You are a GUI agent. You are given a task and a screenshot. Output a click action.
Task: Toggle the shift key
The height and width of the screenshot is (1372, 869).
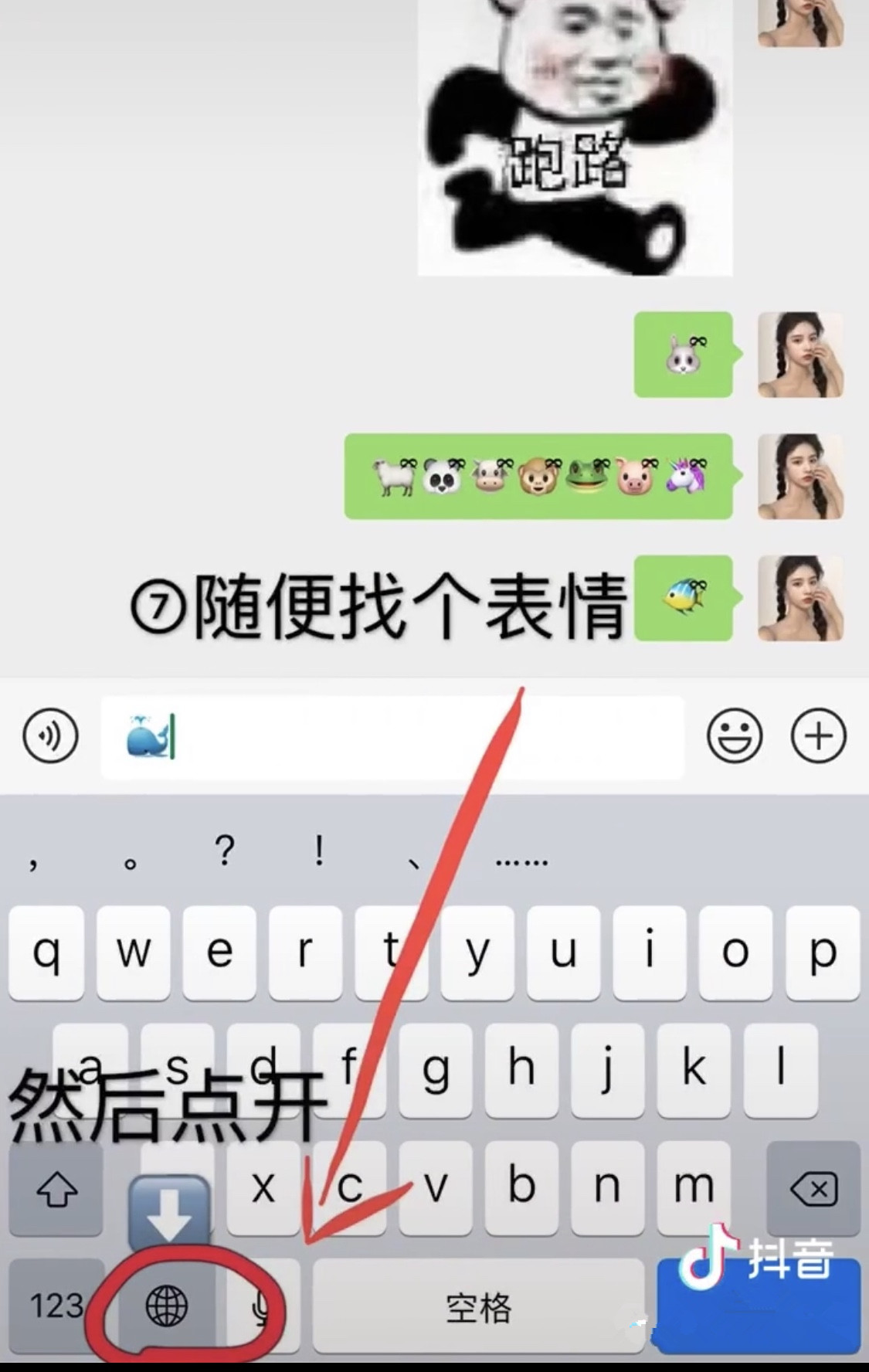pyautogui.click(x=56, y=1189)
